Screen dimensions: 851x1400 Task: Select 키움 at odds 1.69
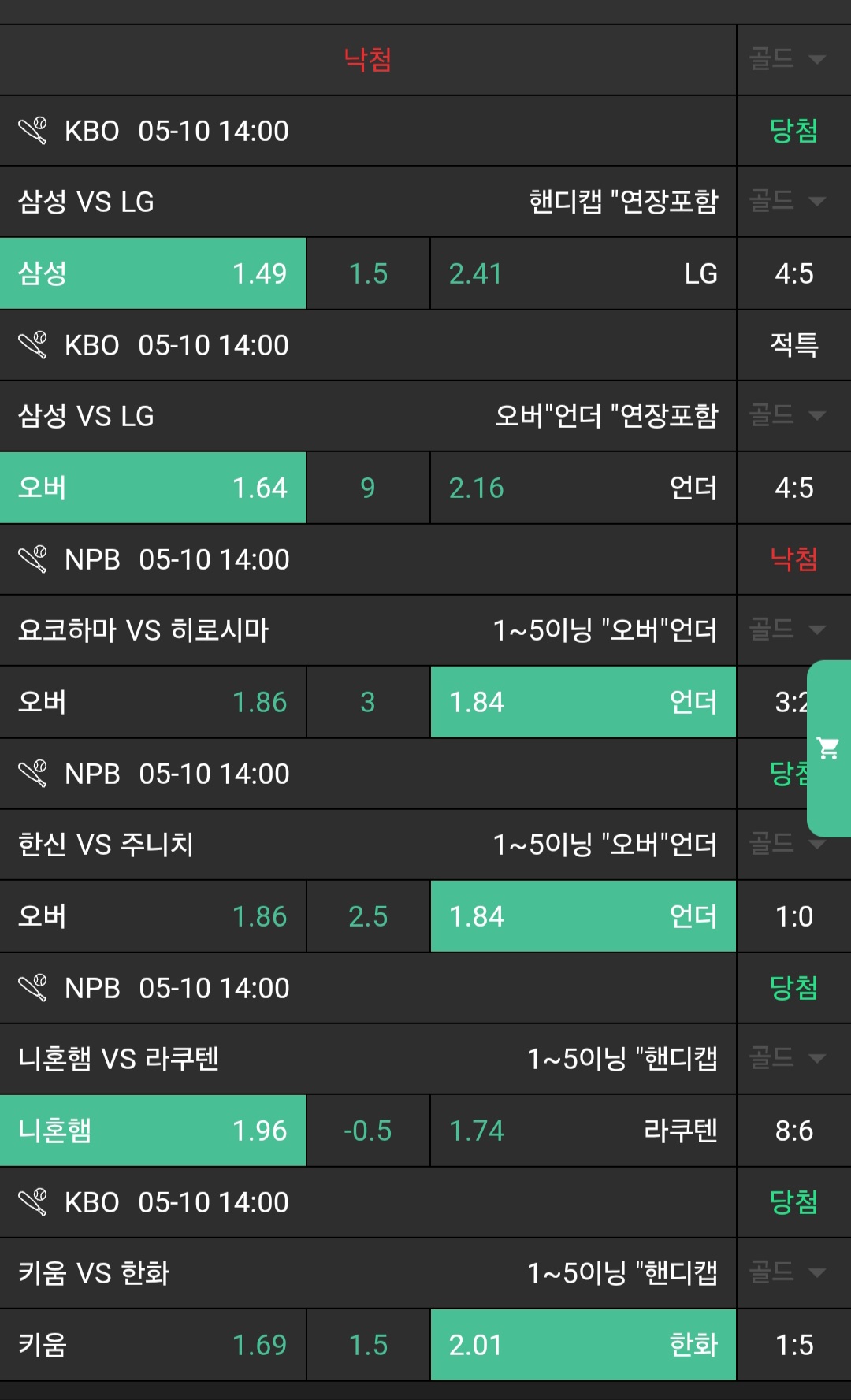point(153,1345)
